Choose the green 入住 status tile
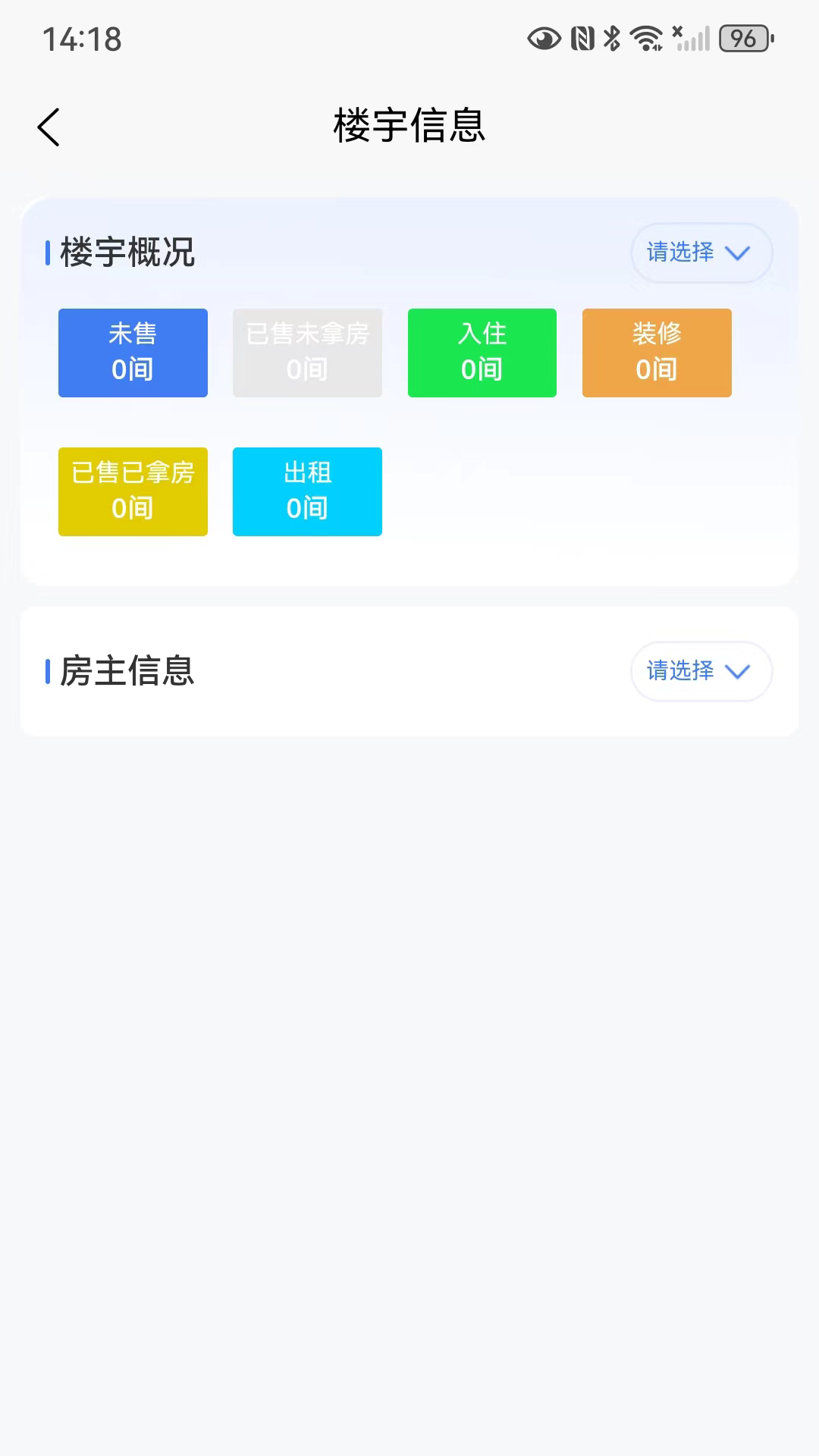 click(482, 353)
